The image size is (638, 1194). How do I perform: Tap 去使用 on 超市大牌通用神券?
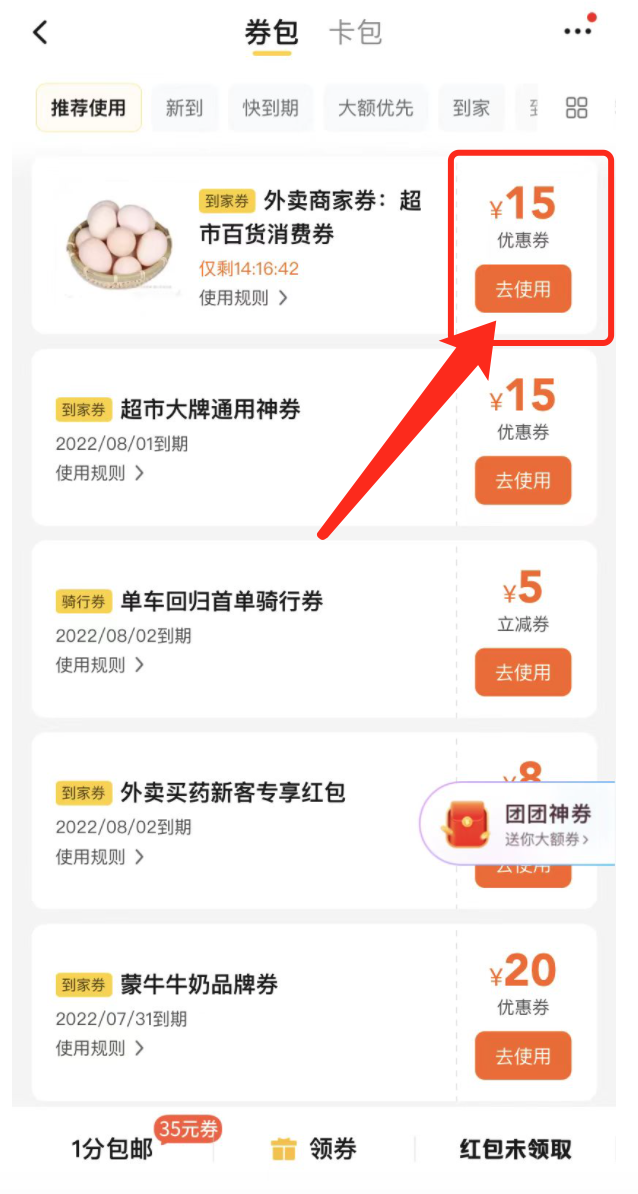click(523, 481)
